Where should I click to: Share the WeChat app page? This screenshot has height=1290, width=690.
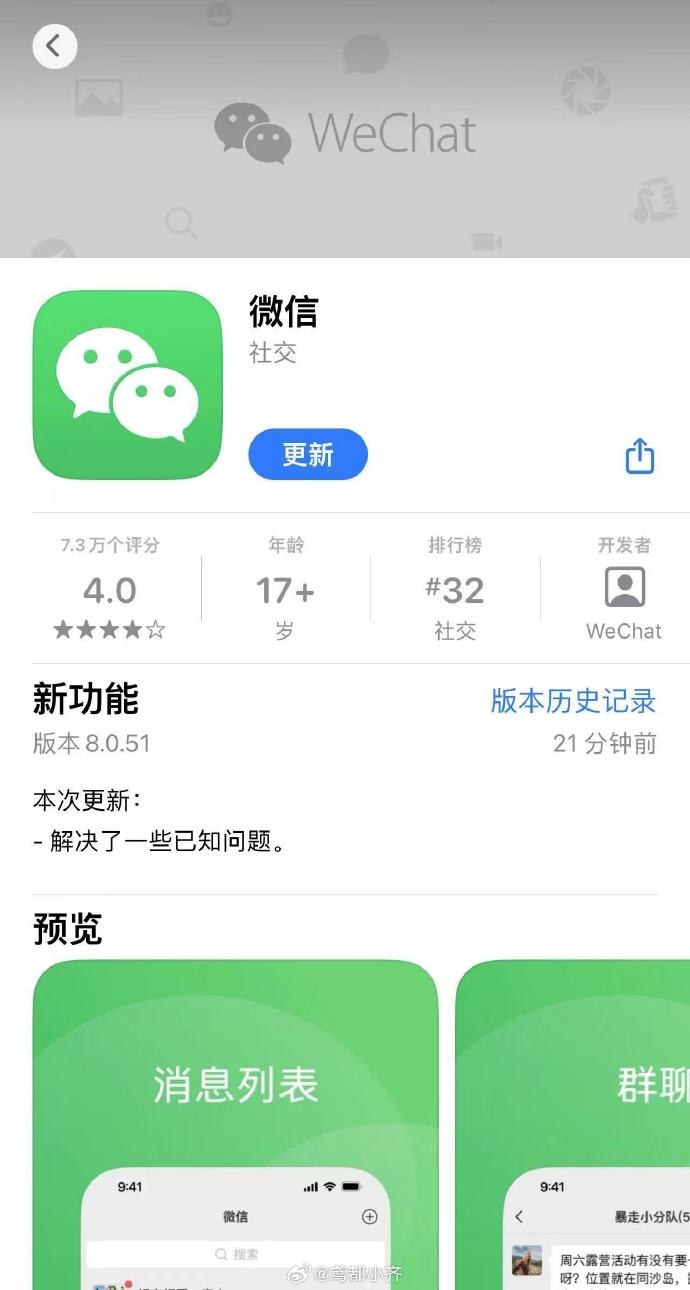click(x=639, y=456)
